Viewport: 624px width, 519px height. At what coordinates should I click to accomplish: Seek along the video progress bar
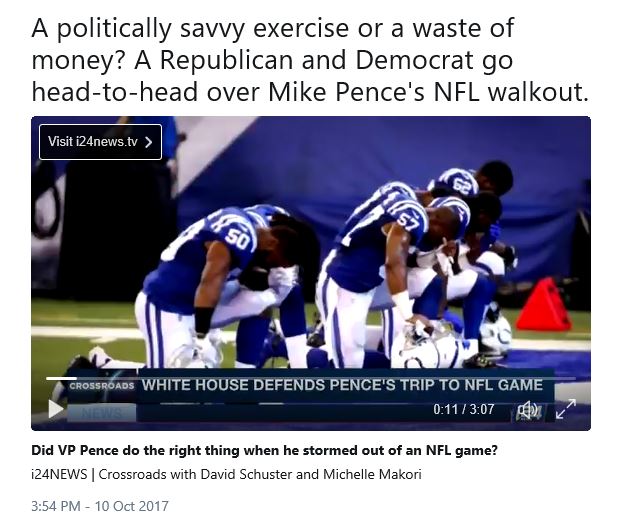coord(300,379)
